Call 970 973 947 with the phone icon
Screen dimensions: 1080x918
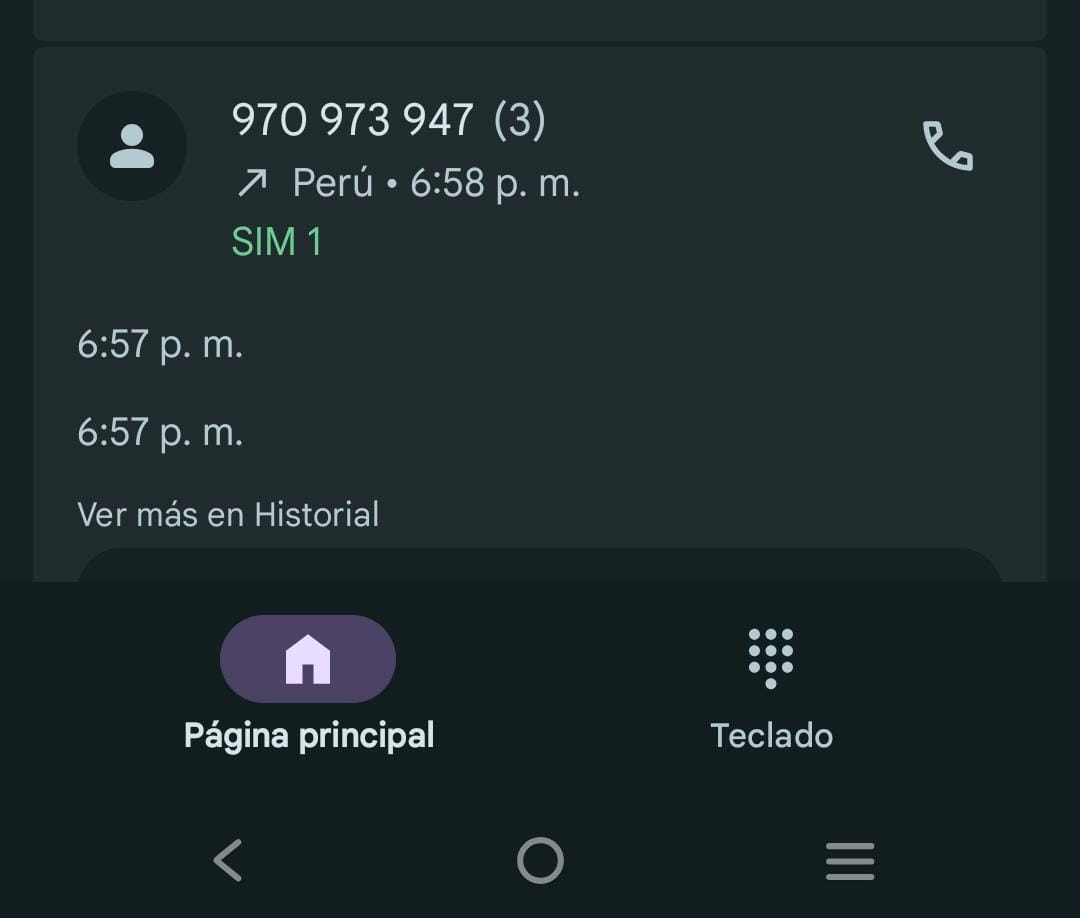pyautogui.click(x=946, y=147)
